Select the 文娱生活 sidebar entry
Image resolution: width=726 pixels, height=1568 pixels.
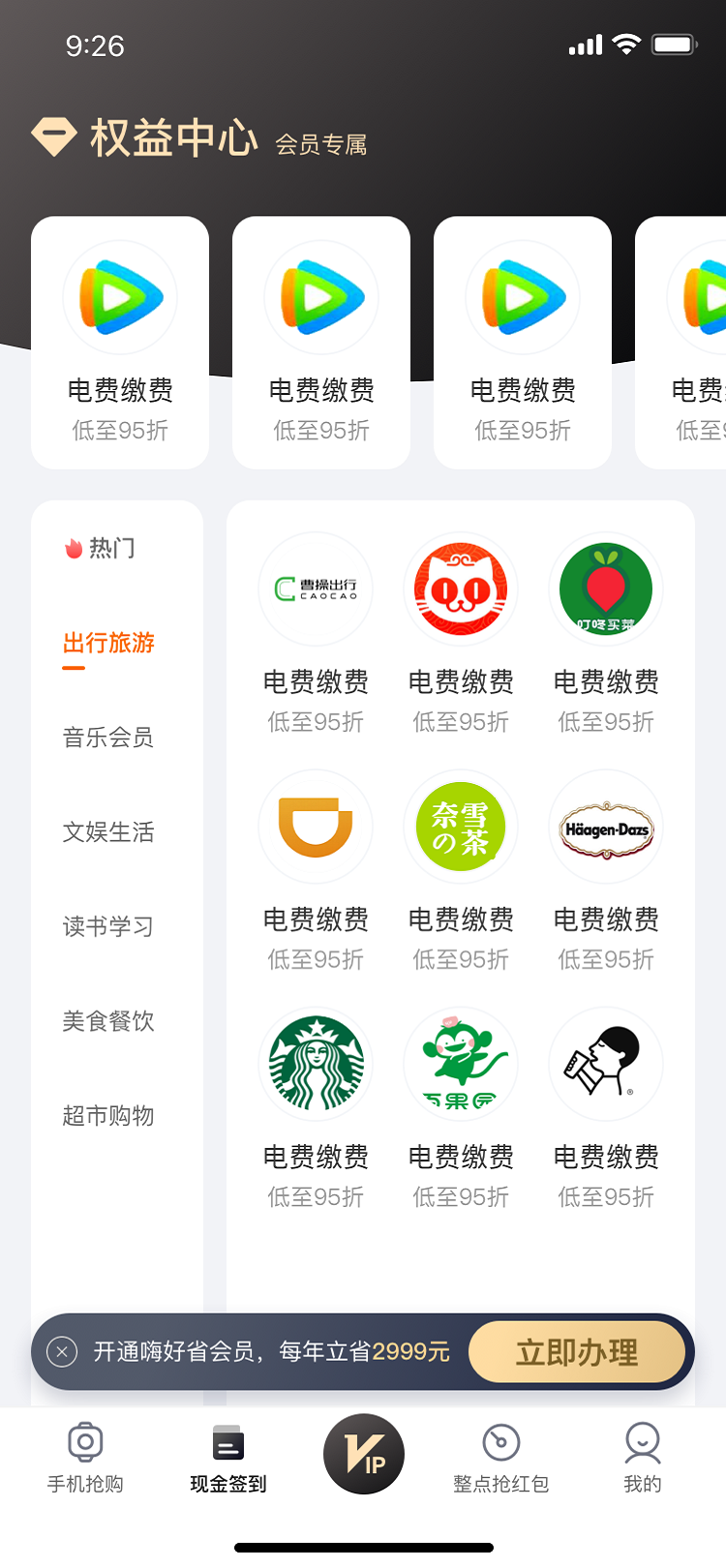pos(107,831)
